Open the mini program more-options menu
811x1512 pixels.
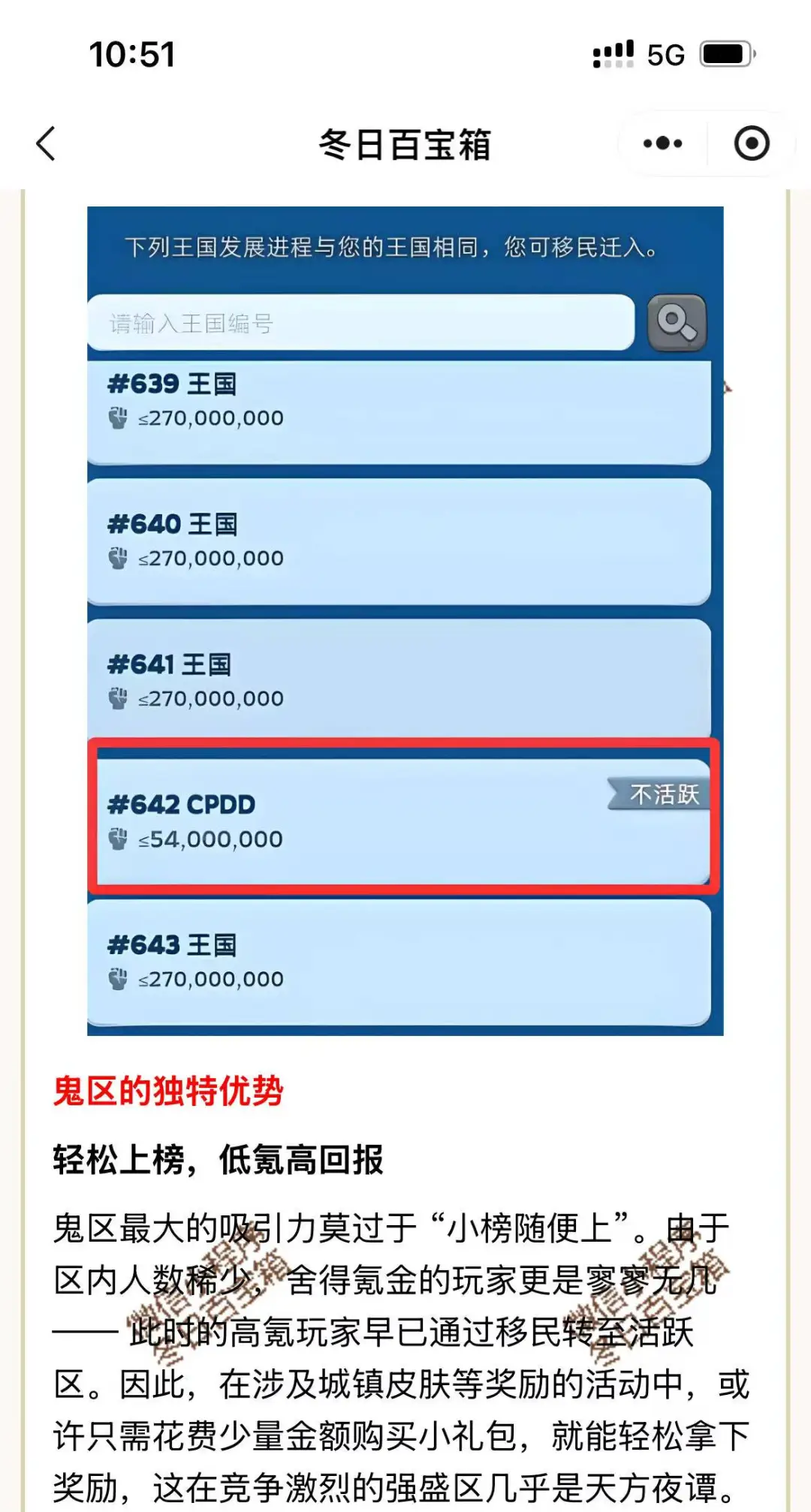point(663,143)
